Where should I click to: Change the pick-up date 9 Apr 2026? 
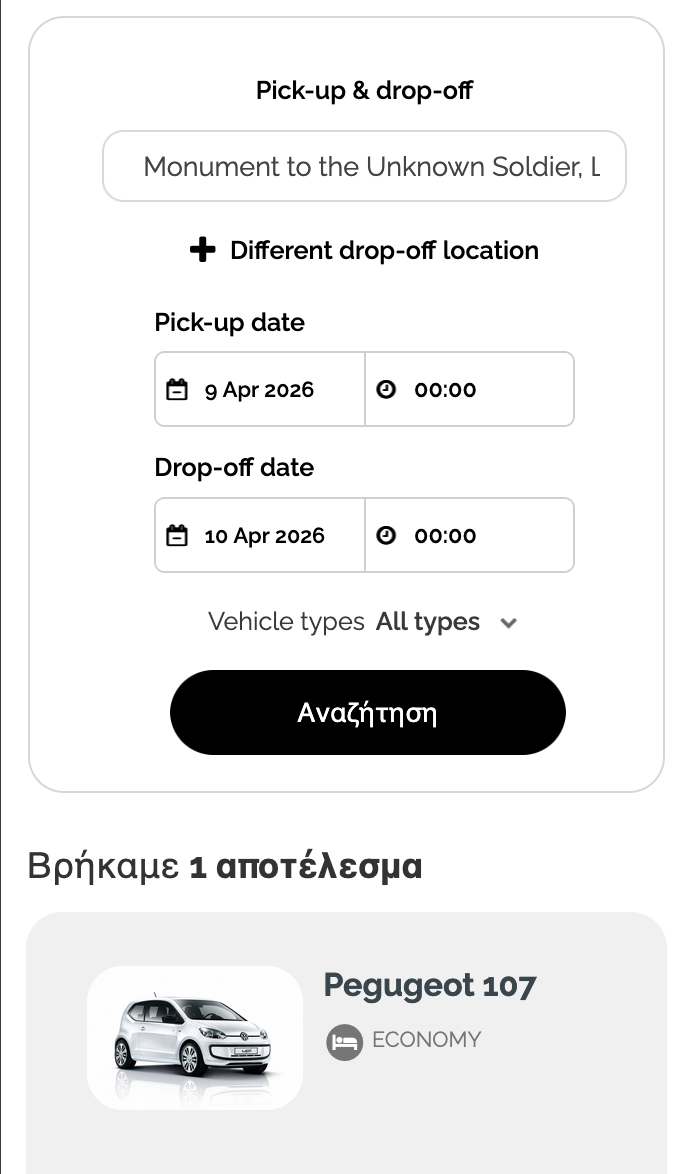point(260,389)
